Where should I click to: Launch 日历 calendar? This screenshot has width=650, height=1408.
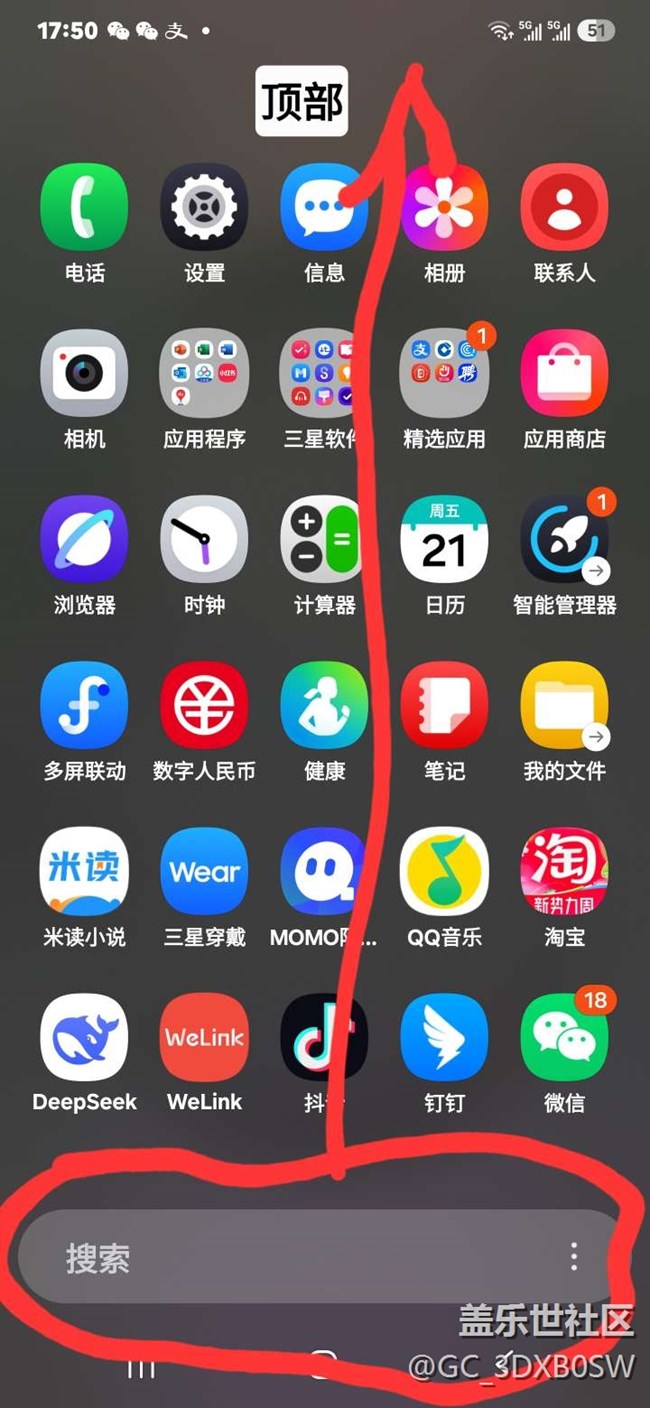coord(444,539)
